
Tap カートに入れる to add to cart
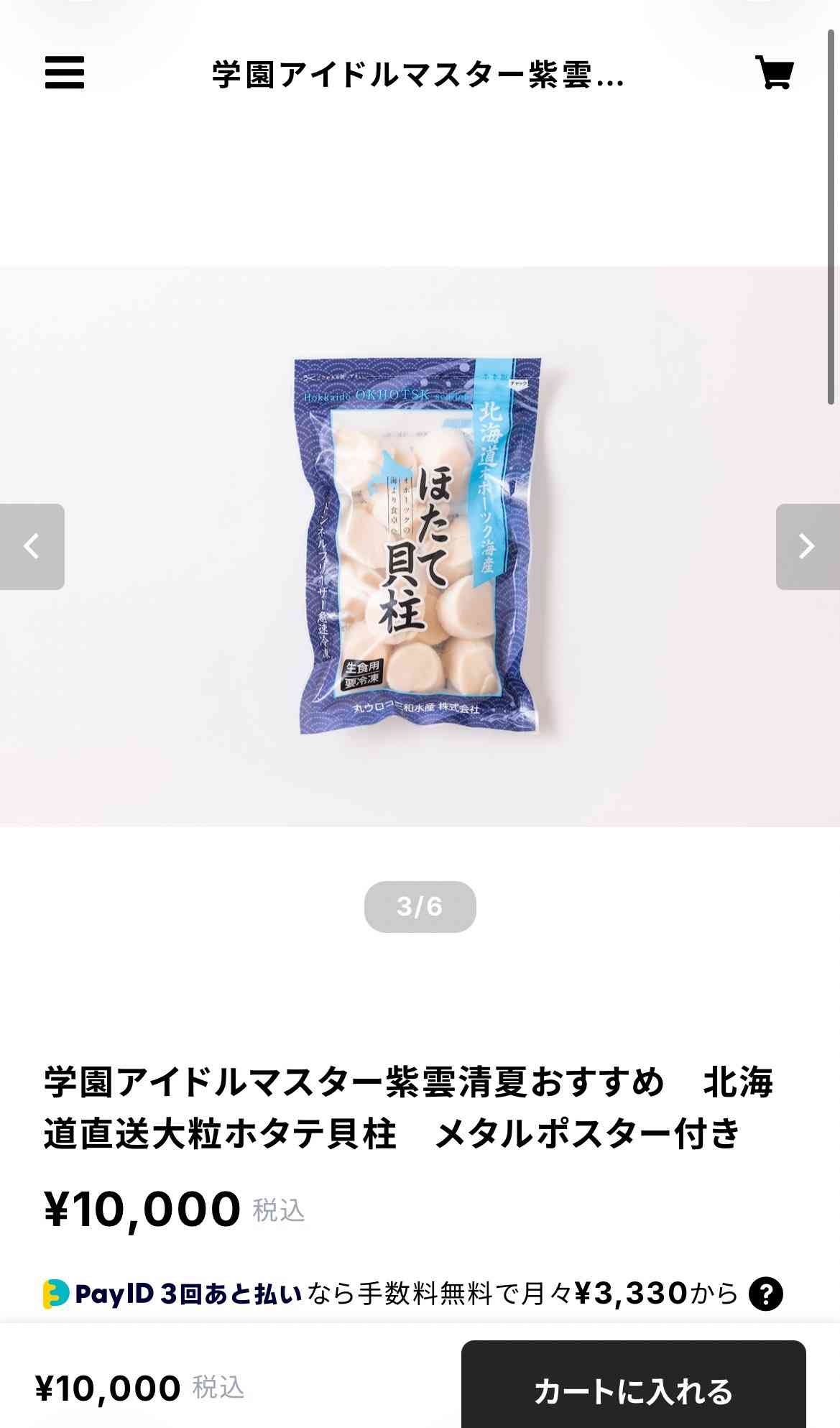point(633,1390)
